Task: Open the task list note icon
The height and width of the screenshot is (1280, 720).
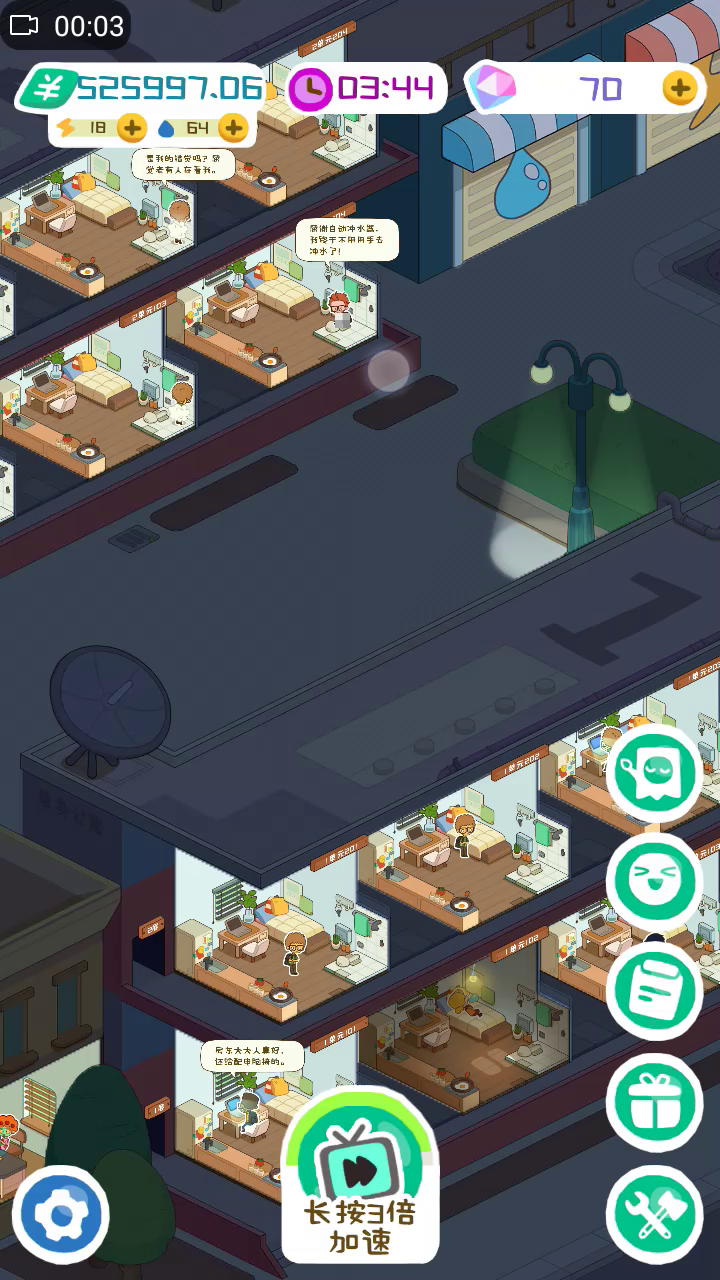Action: click(x=655, y=990)
